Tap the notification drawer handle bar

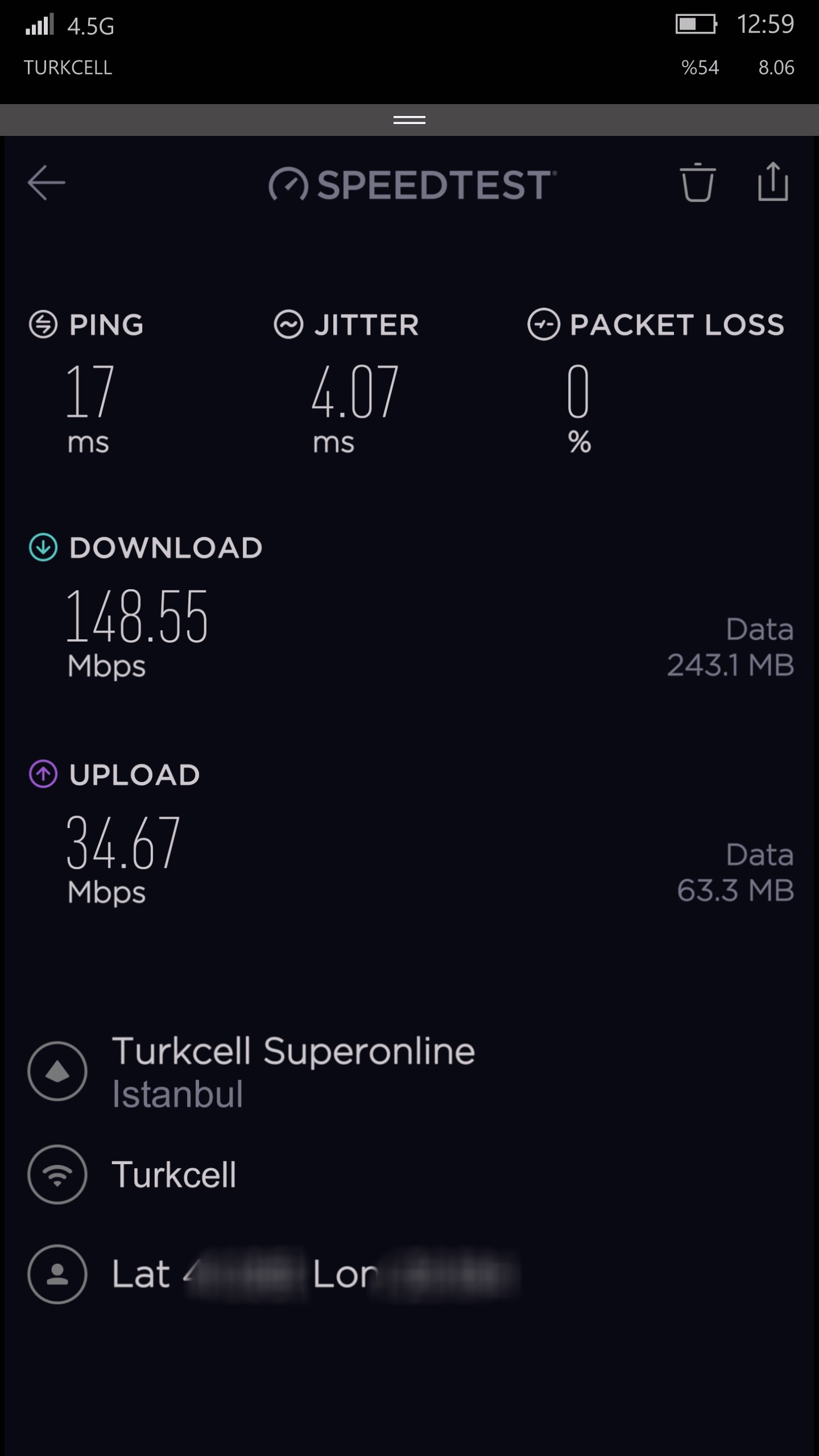[x=409, y=119]
